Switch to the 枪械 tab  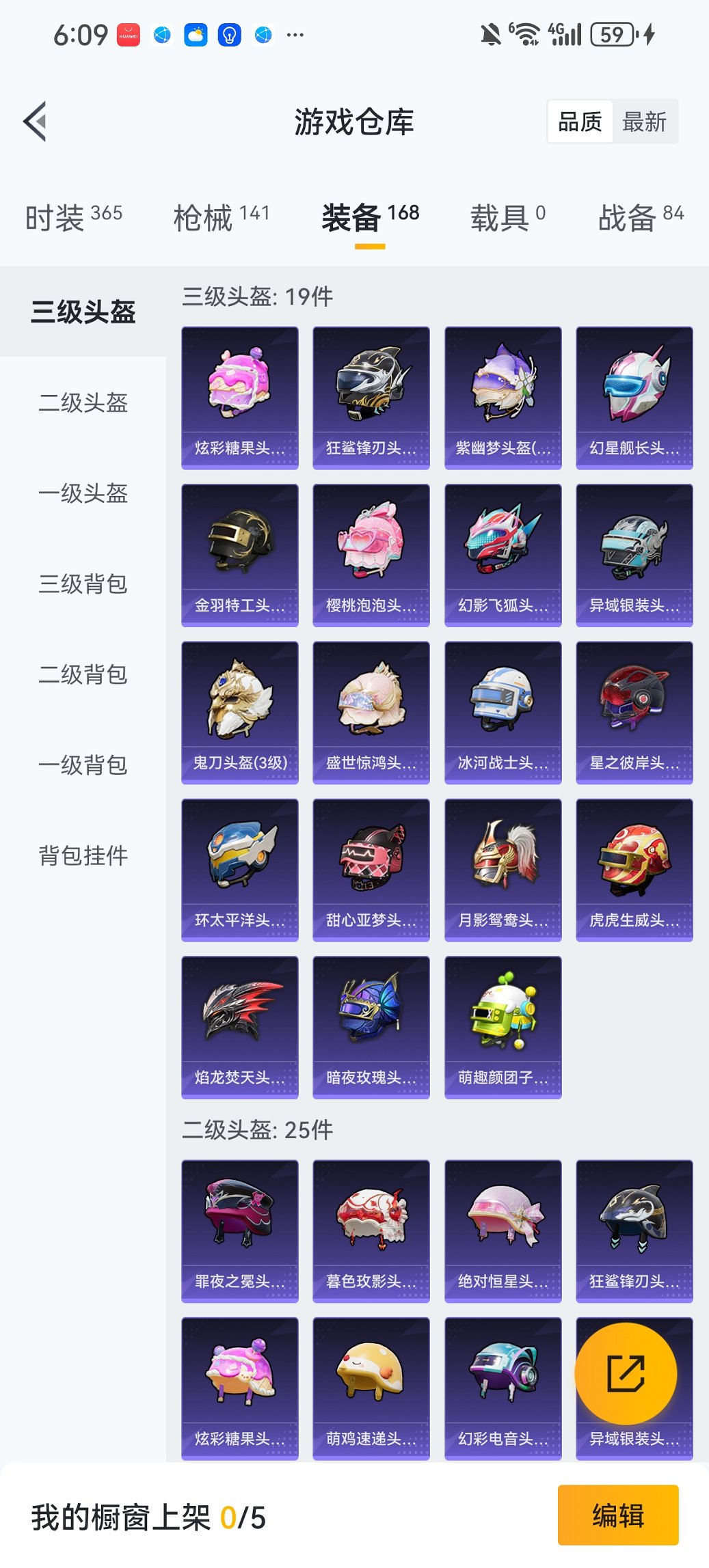pos(221,217)
